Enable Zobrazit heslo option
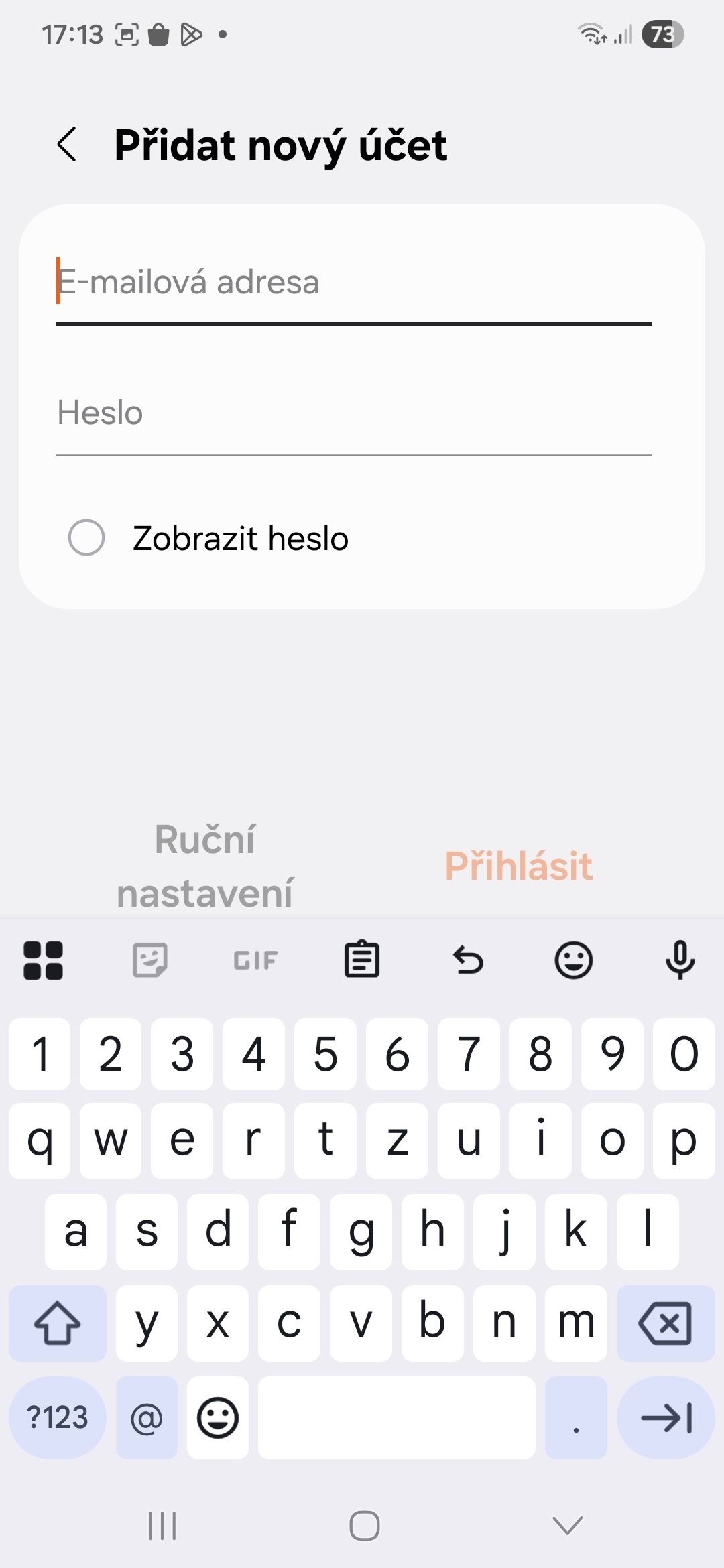Viewport: 724px width, 1568px height. 86,537
